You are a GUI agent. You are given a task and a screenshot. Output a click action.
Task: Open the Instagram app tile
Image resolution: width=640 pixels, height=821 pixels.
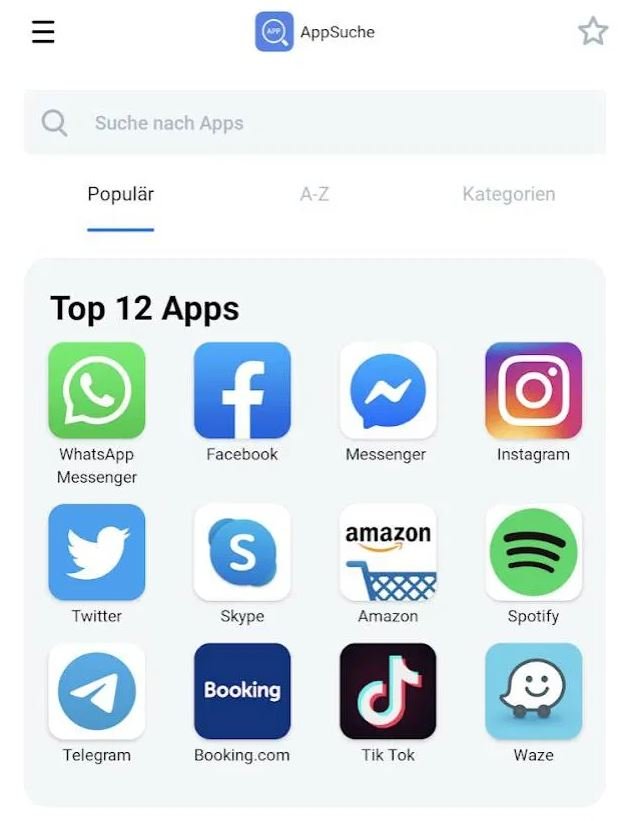(x=533, y=391)
